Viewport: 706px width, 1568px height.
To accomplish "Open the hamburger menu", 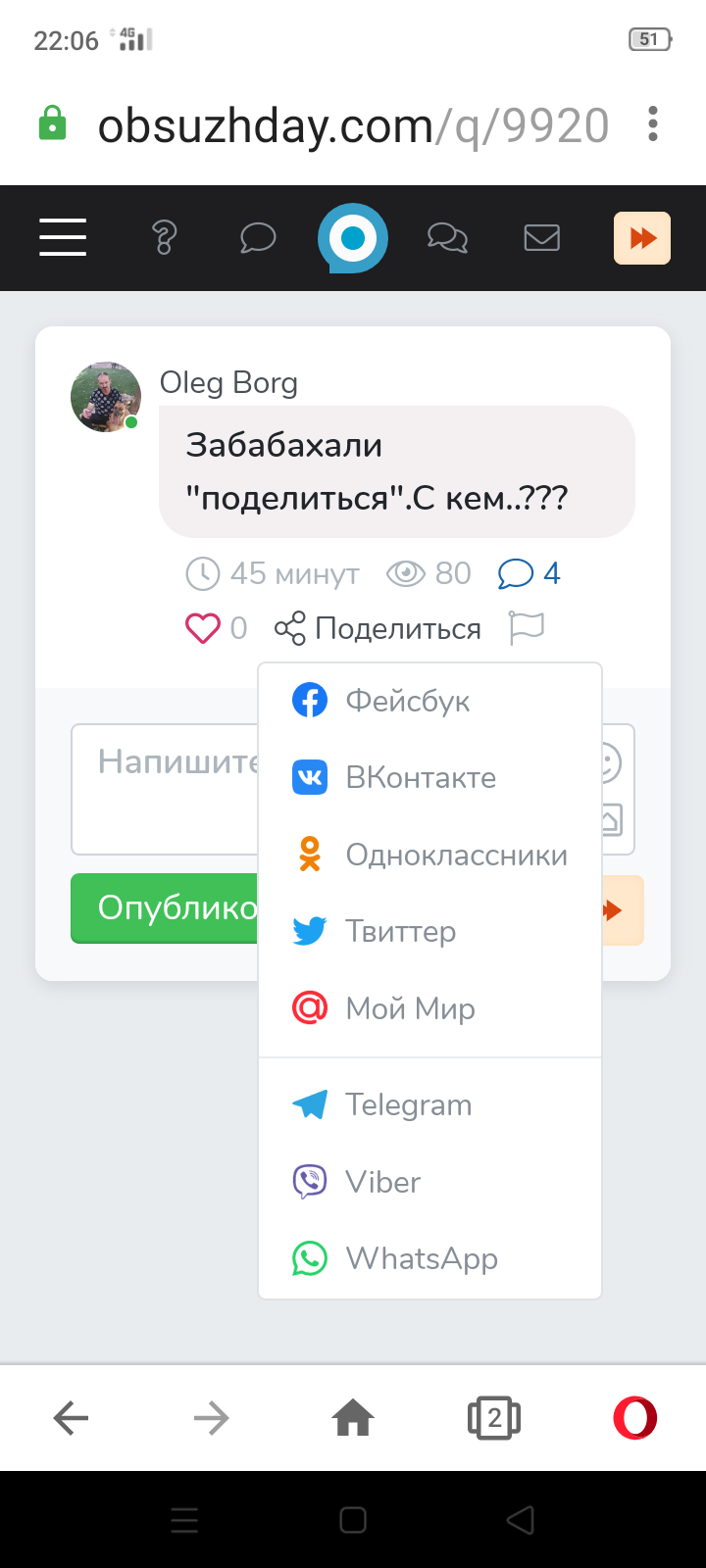I will point(63,238).
